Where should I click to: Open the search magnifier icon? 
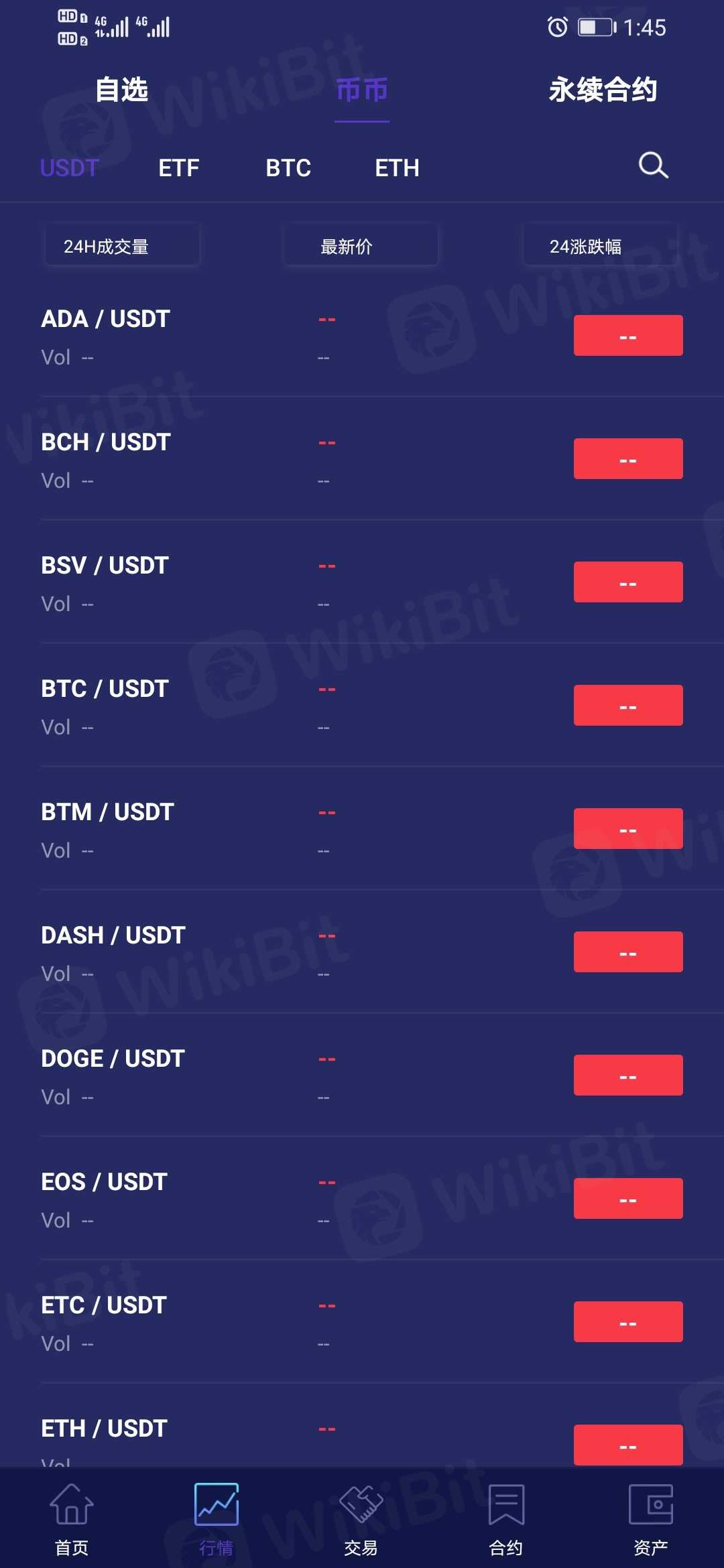pyautogui.click(x=653, y=165)
